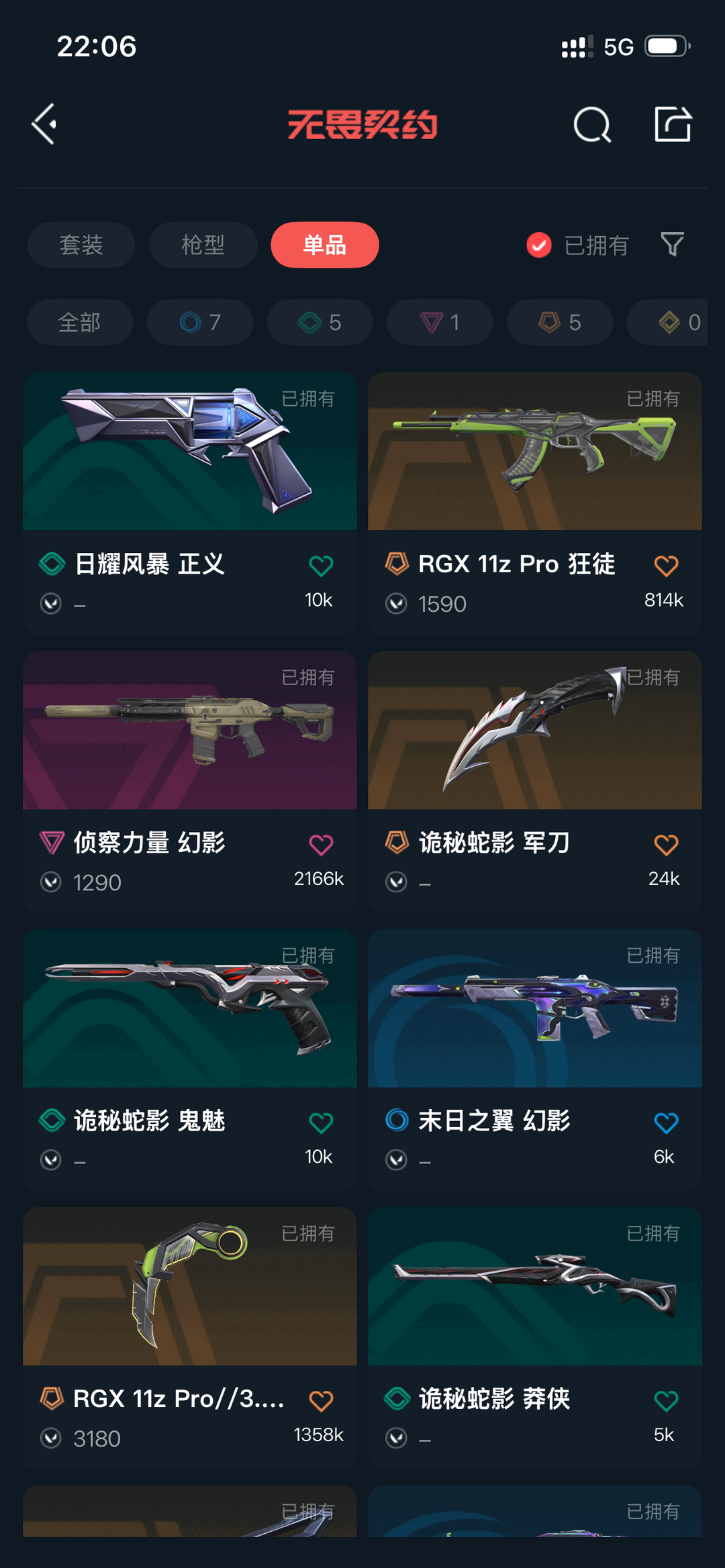Go back using the top-left arrow
The width and height of the screenshot is (725, 1568).
tap(44, 124)
